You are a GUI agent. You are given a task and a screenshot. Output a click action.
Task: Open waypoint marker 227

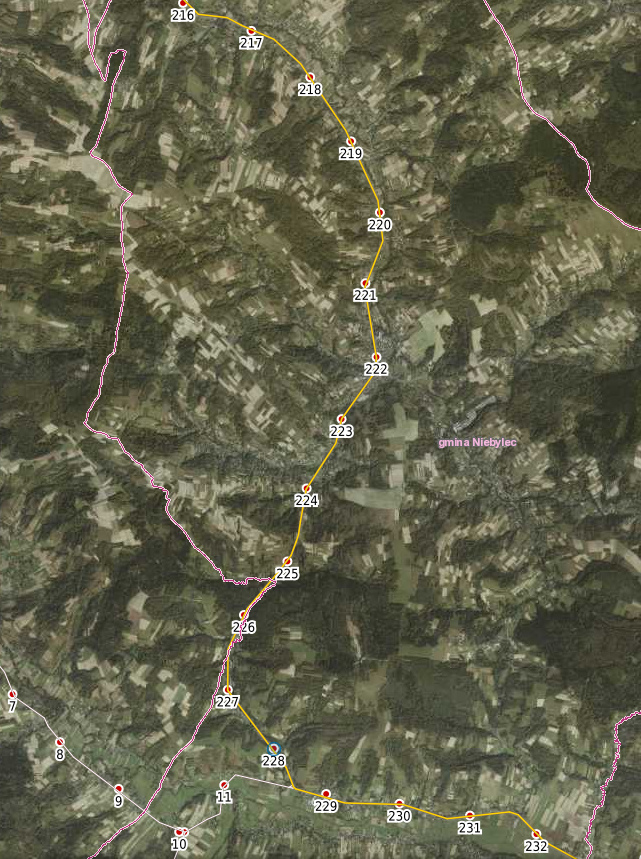pos(228,690)
